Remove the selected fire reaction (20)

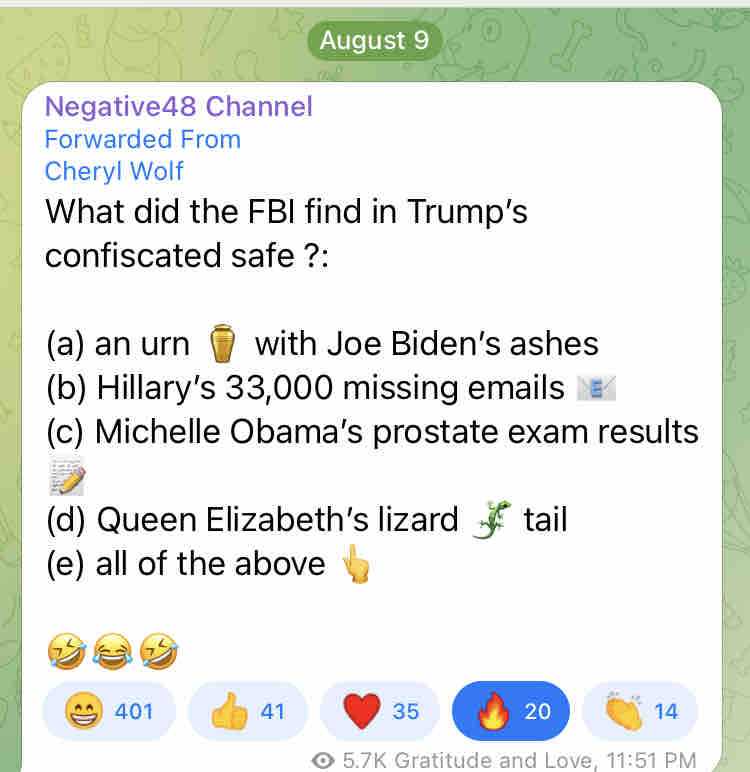click(x=511, y=711)
